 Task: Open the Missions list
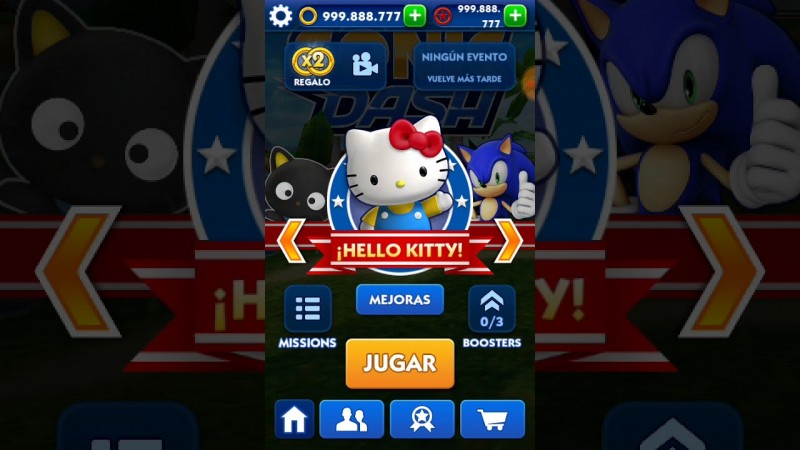click(307, 309)
